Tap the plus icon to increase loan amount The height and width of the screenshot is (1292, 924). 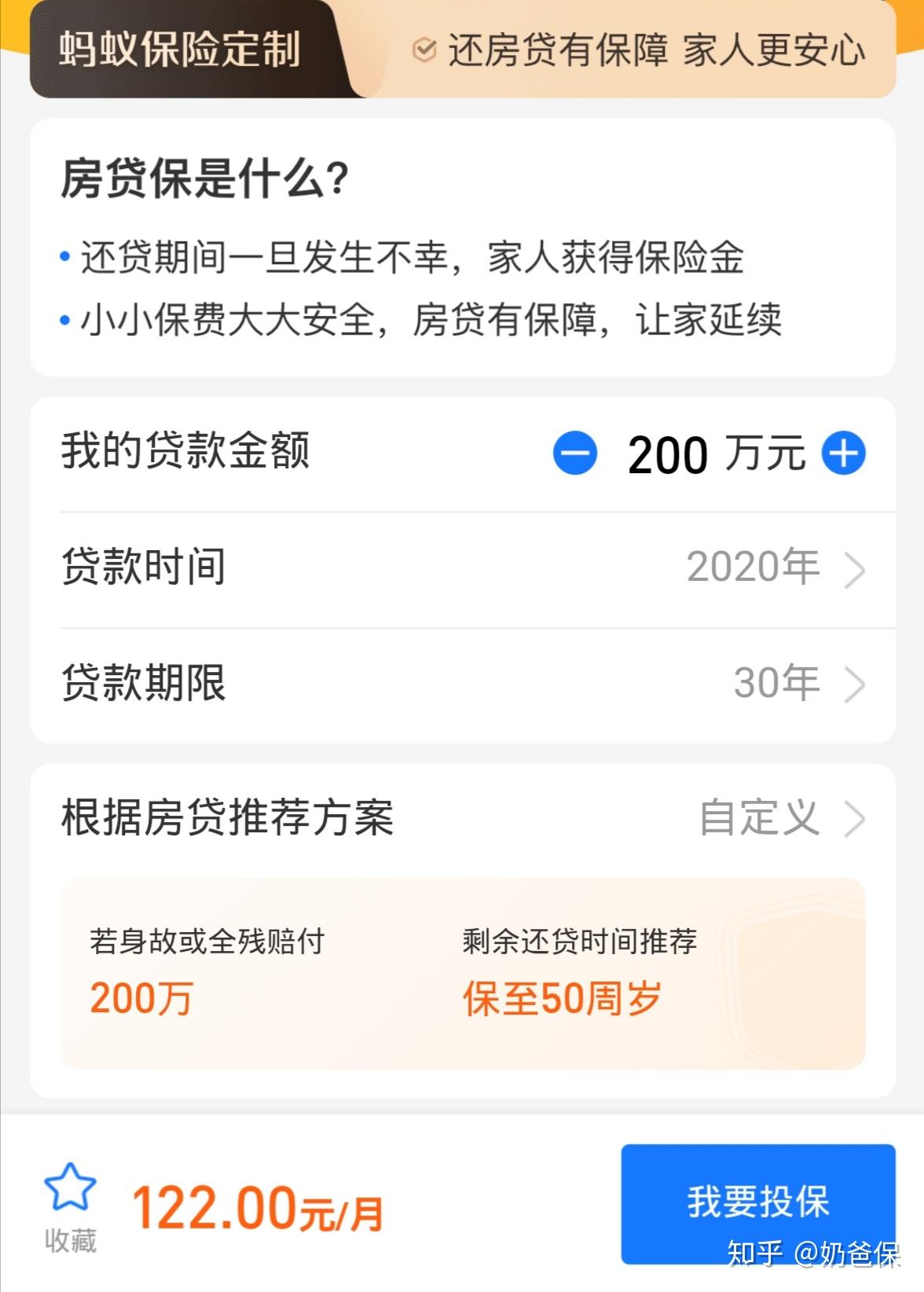(844, 453)
